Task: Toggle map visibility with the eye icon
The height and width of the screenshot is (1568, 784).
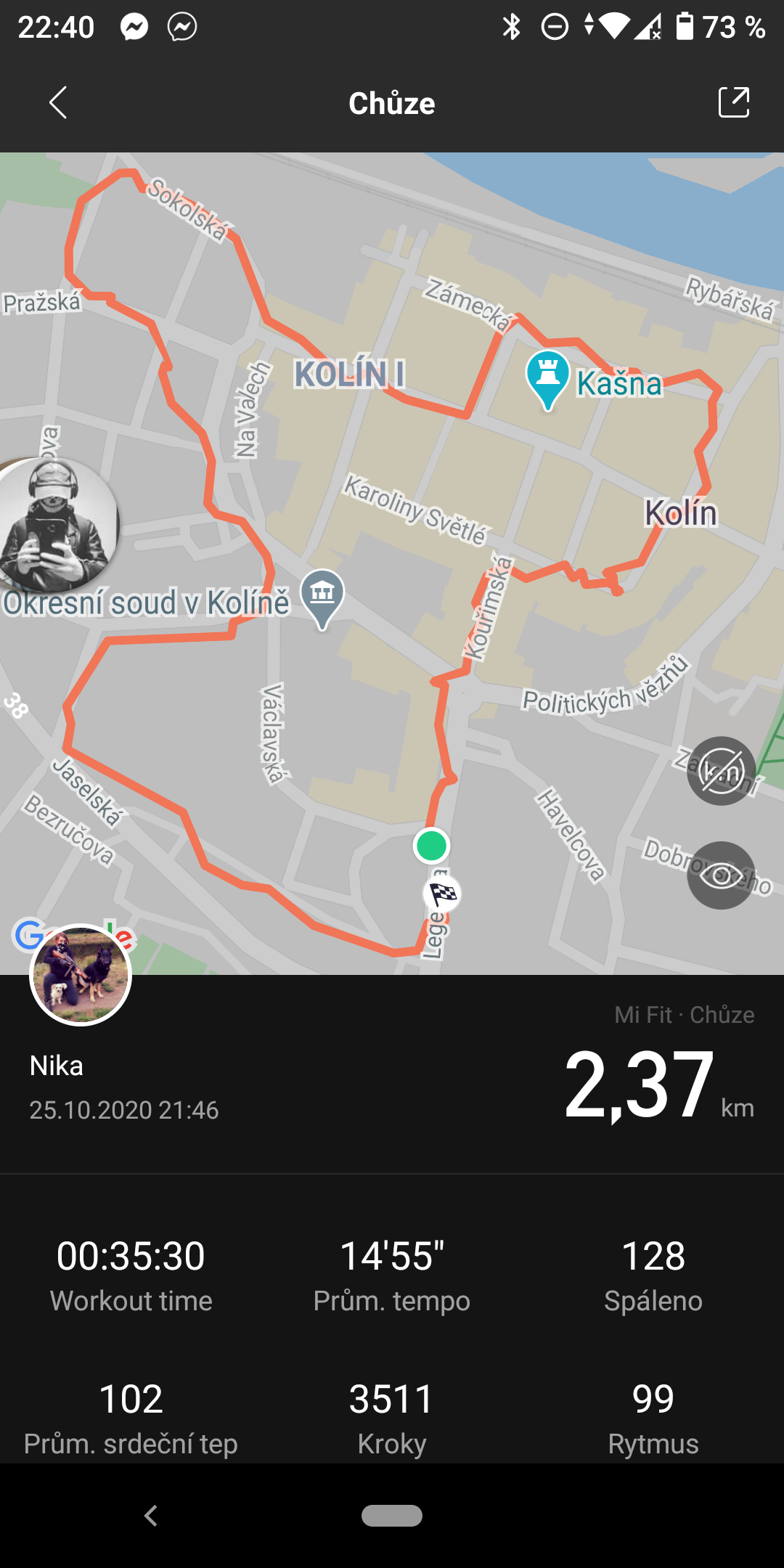Action: pyautogui.click(x=722, y=875)
